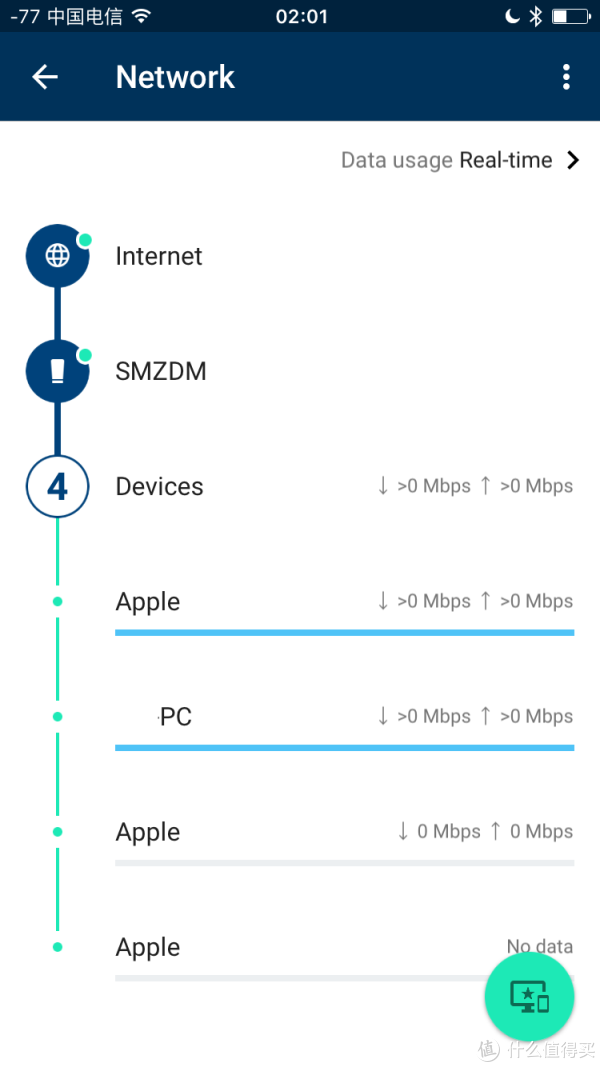Viewport: 600px width, 1067px height.
Task: Tap the green priority device floating button
Action: tap(529, 996)
